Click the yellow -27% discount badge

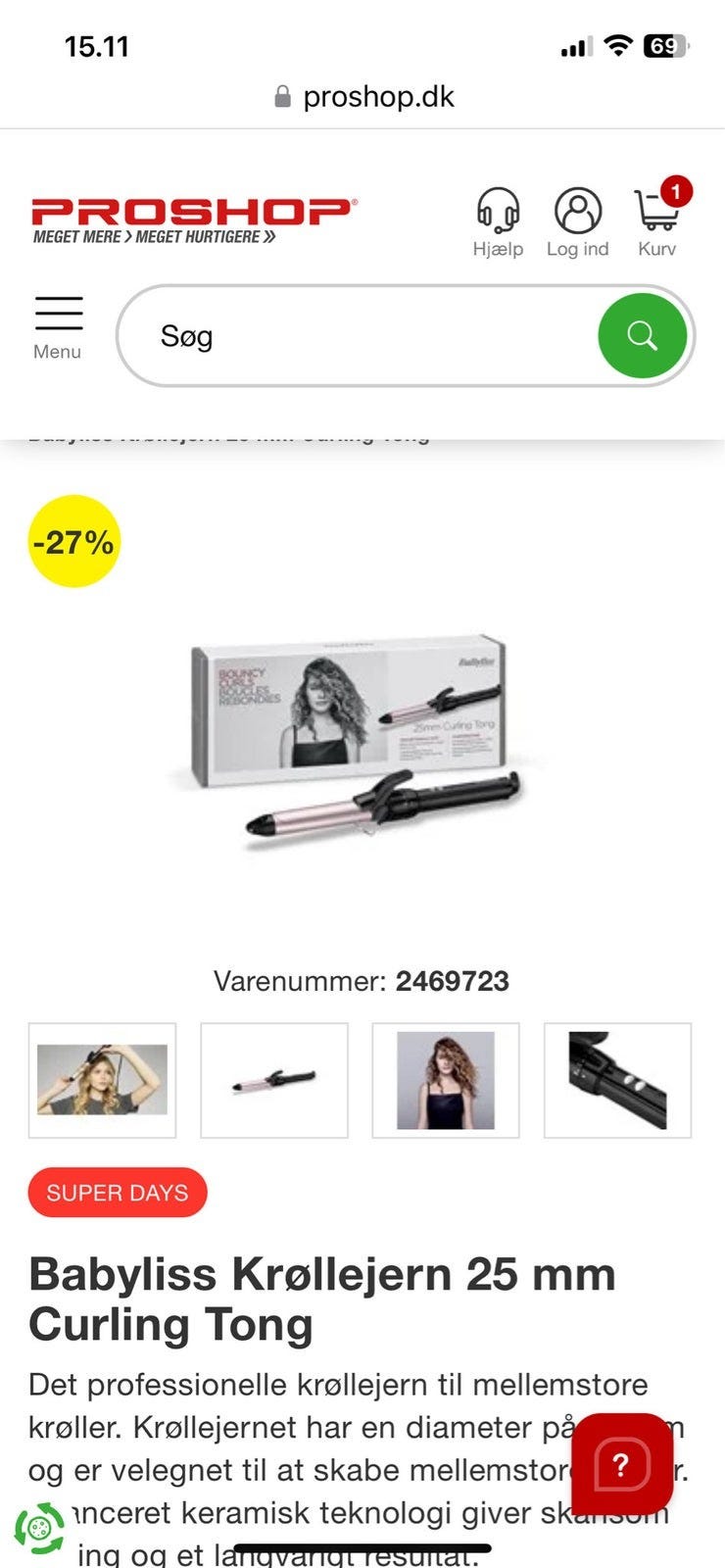72,542
